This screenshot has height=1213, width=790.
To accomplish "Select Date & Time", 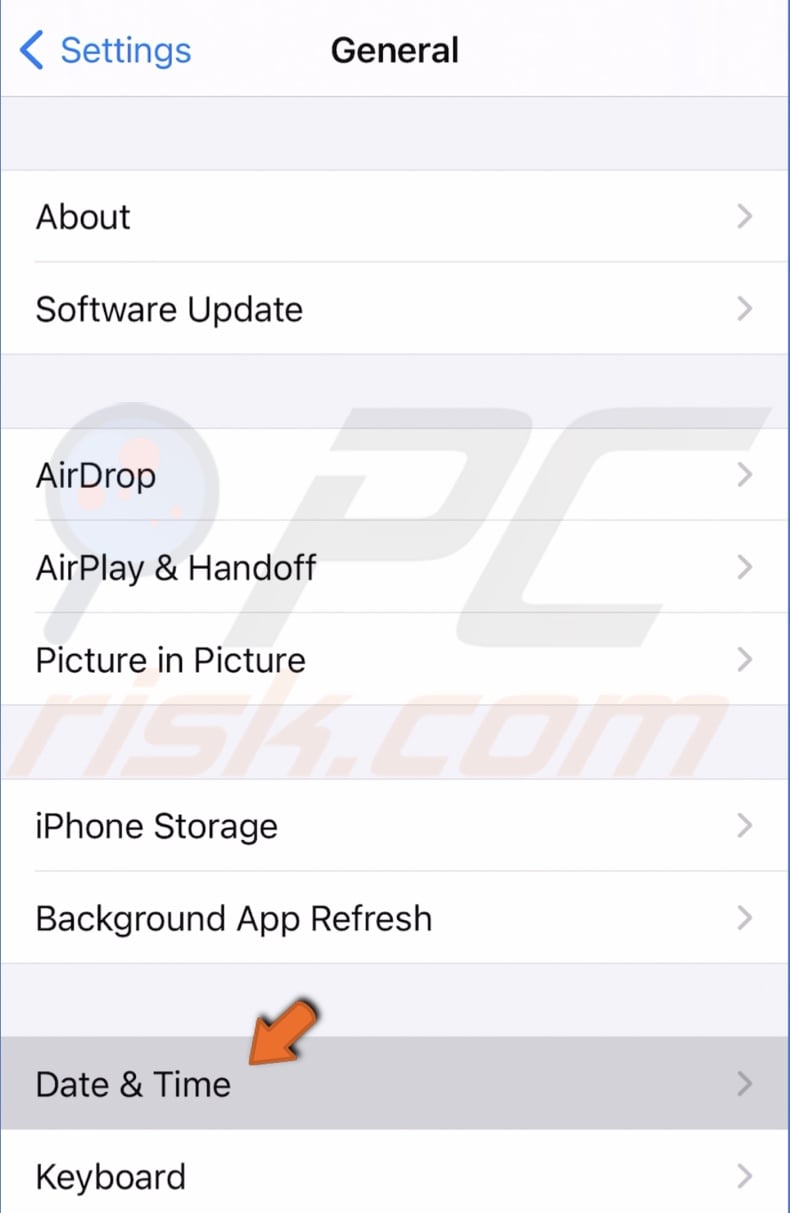I will (394, 1084).
